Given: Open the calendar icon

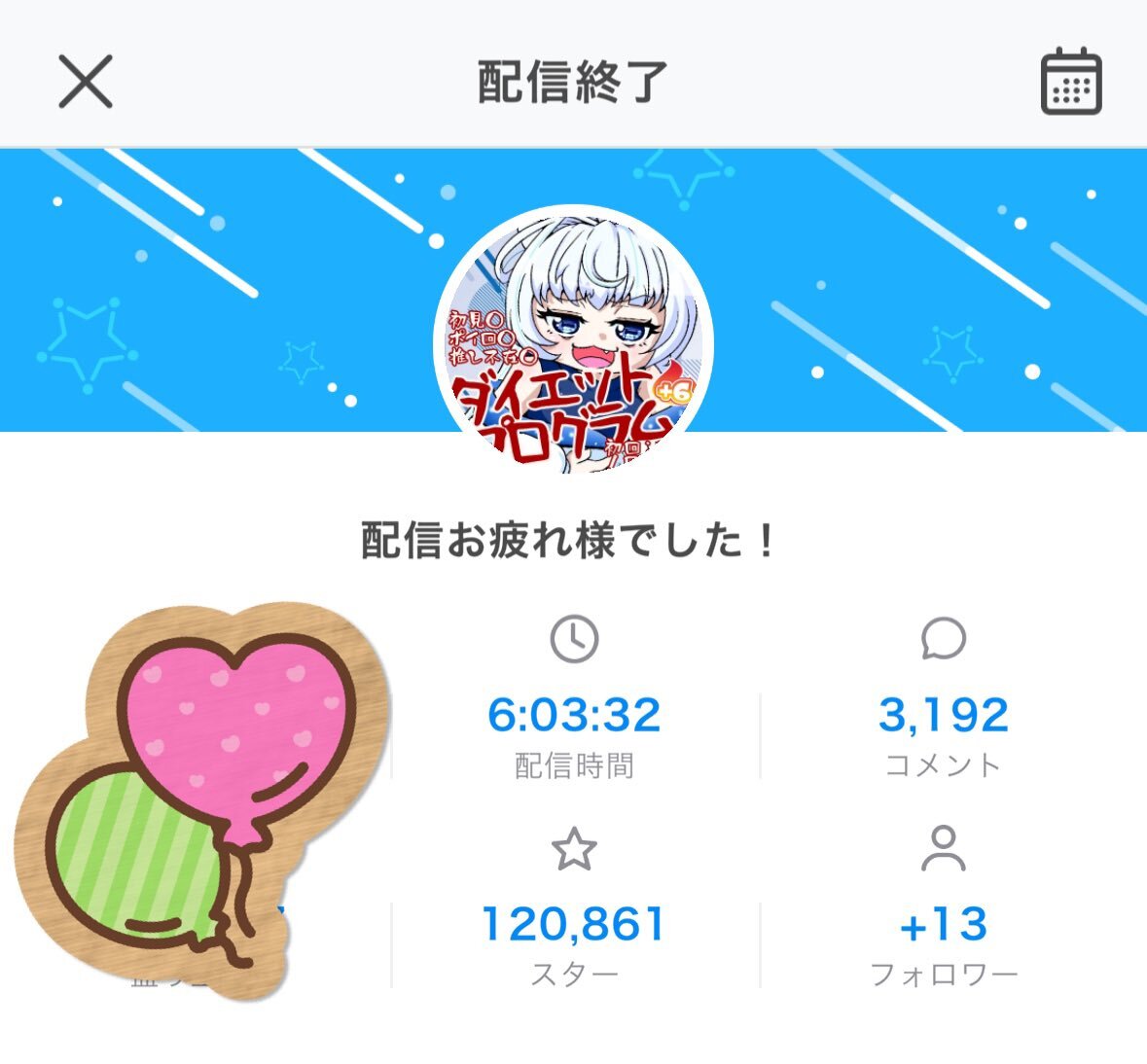Looking at the screenshot, I should (1071, 82).
